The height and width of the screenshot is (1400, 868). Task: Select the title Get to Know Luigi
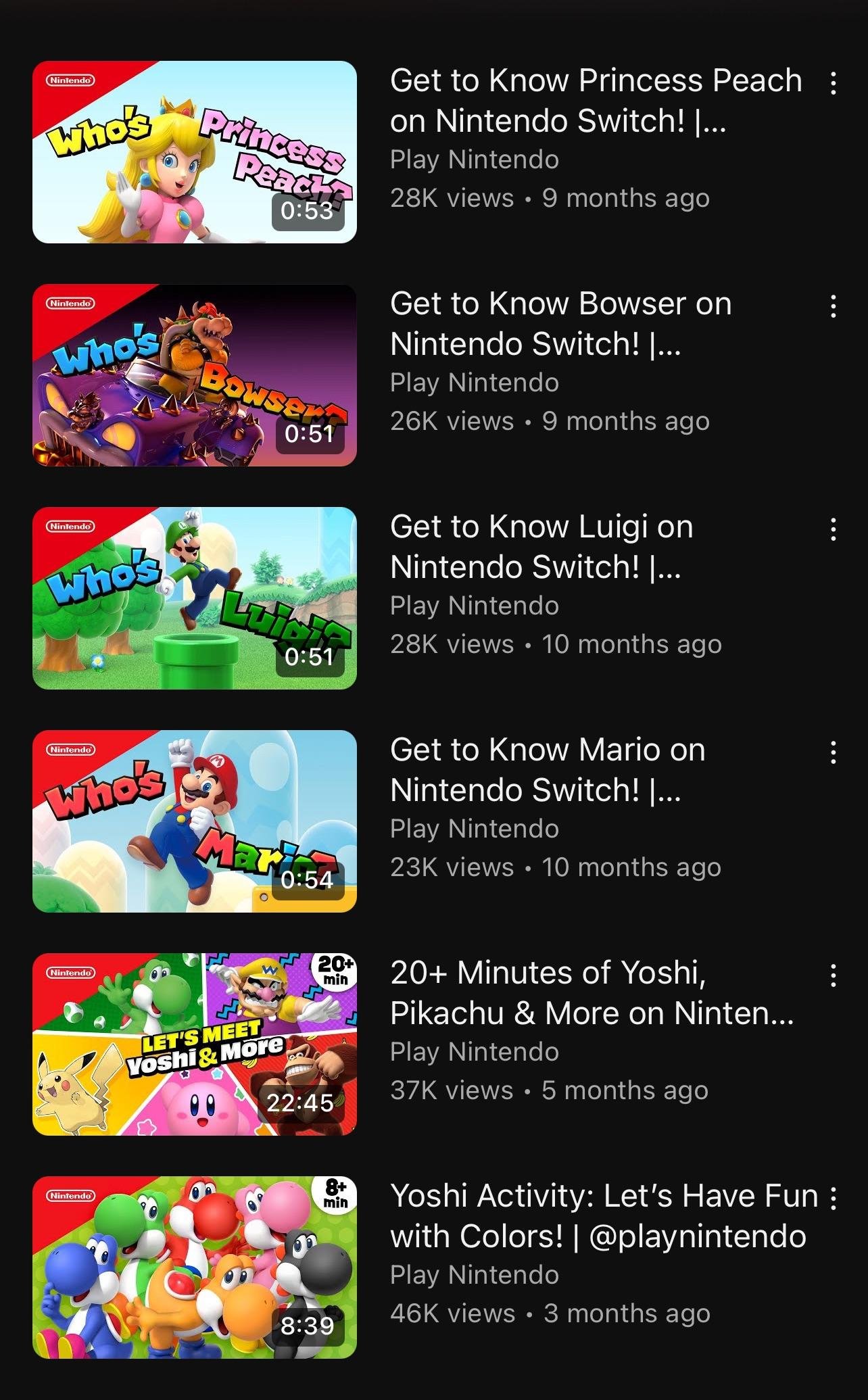[x=541, y=547]
